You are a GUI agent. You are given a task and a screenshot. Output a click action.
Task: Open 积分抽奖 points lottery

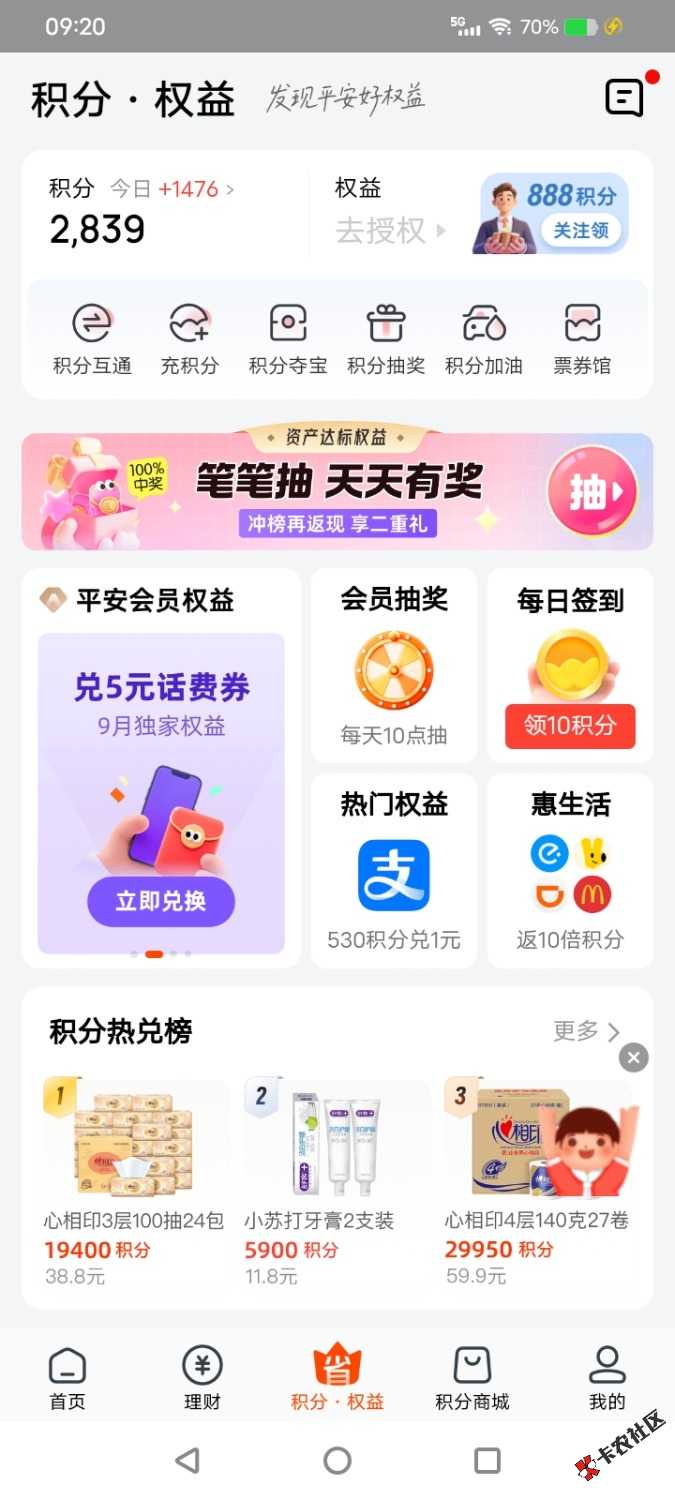coord(386,338)
